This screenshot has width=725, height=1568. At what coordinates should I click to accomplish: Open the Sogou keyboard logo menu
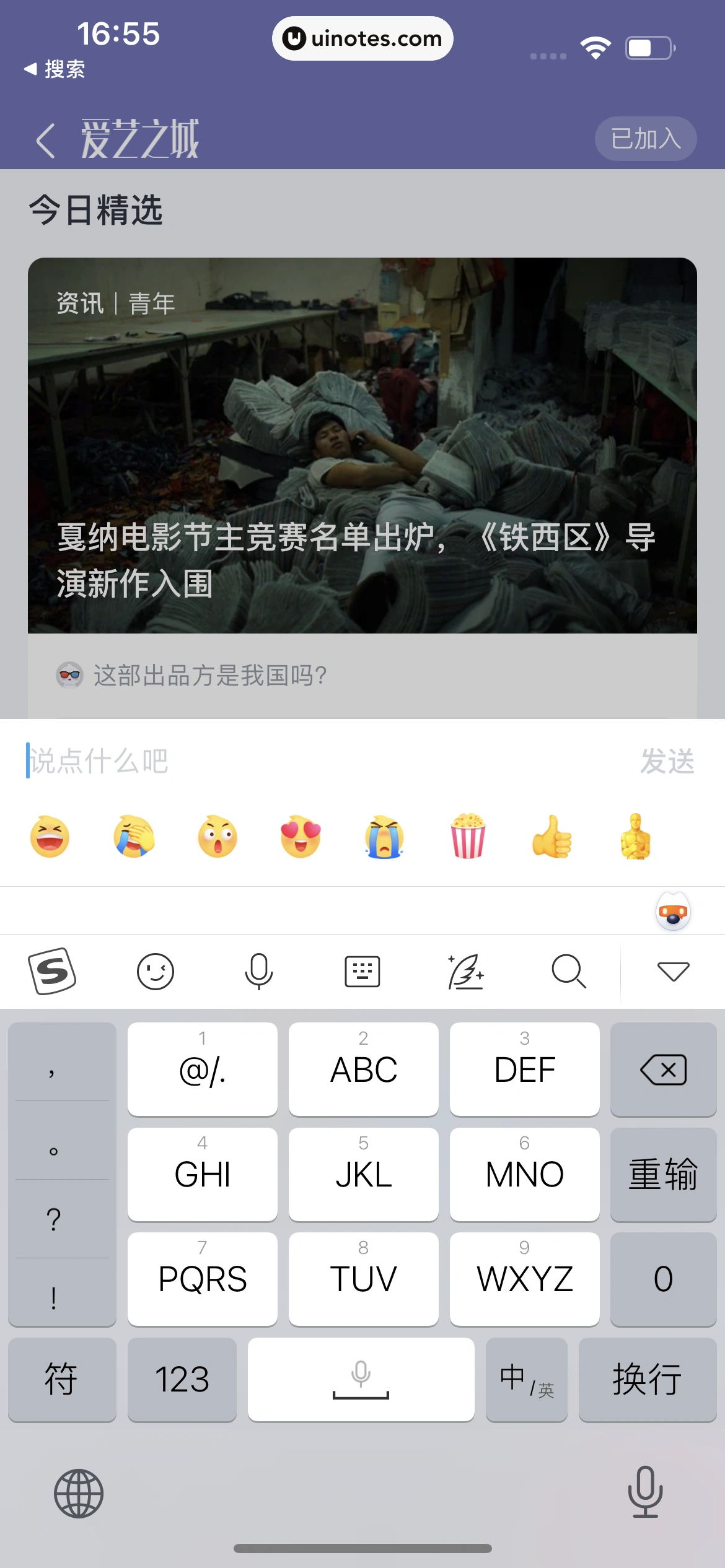point(53,971)
